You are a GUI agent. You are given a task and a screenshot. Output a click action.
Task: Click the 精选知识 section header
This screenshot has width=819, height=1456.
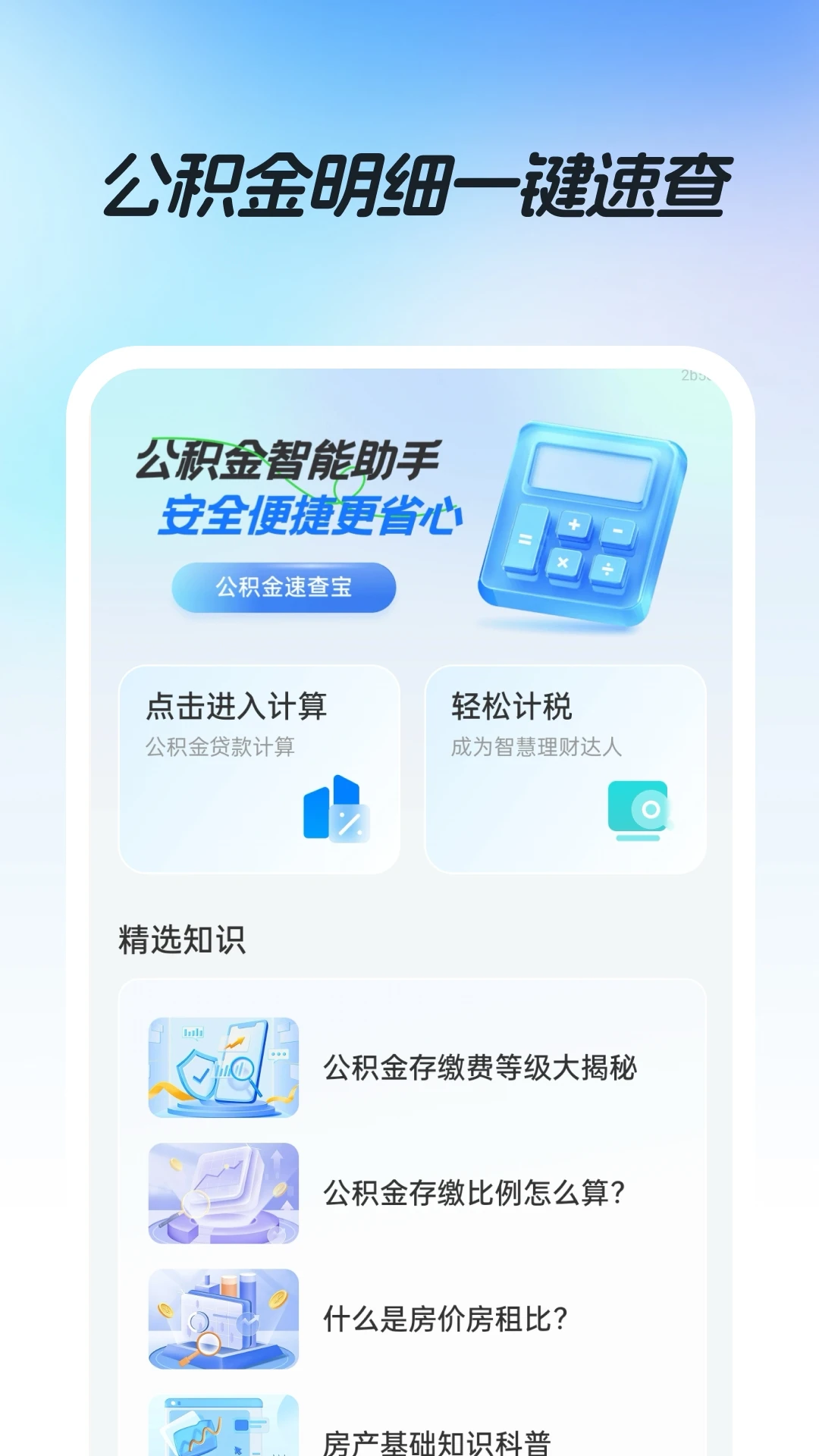coord(182,939)
